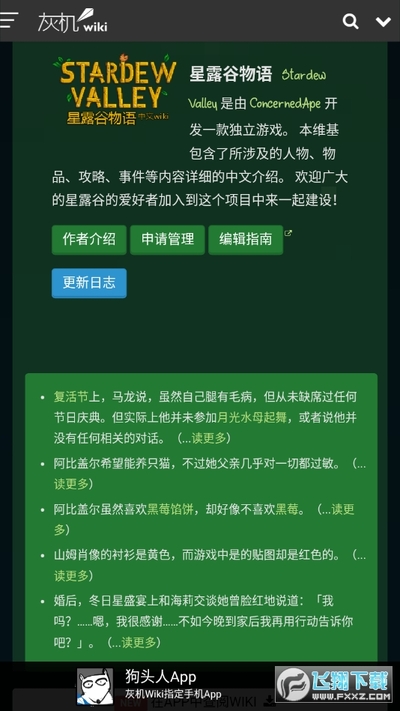Open the 编辑指南 button
Screen dimensions: 400x711
[x=245, y=239]
